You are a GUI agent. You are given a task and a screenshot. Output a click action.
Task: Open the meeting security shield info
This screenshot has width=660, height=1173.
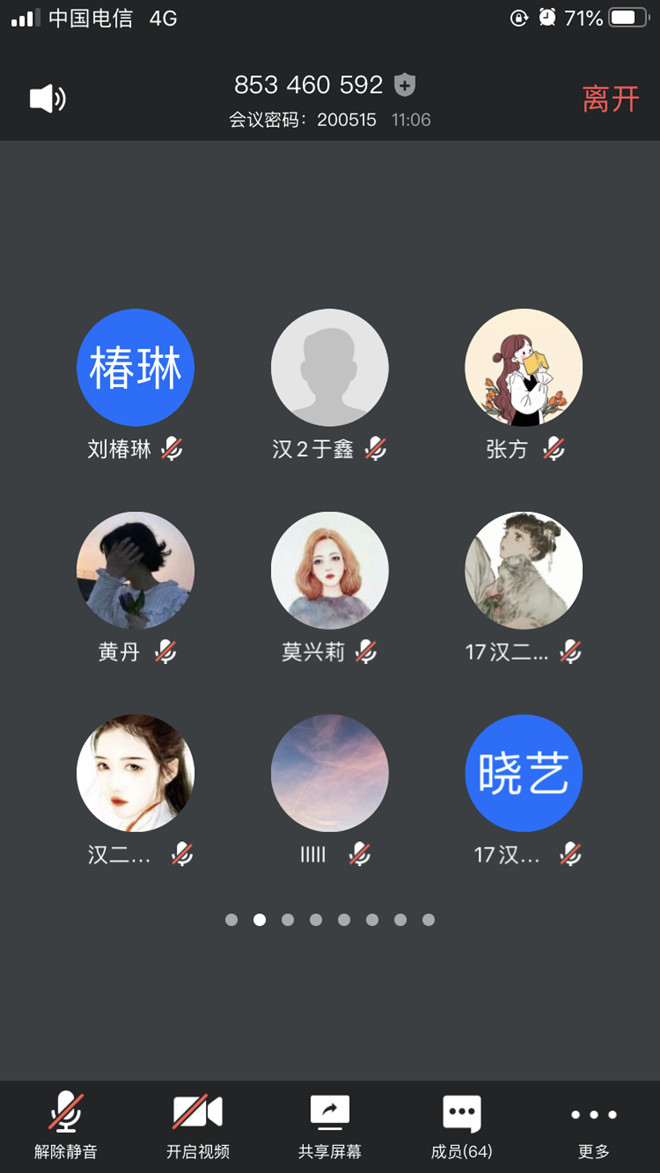pos(404,85)
